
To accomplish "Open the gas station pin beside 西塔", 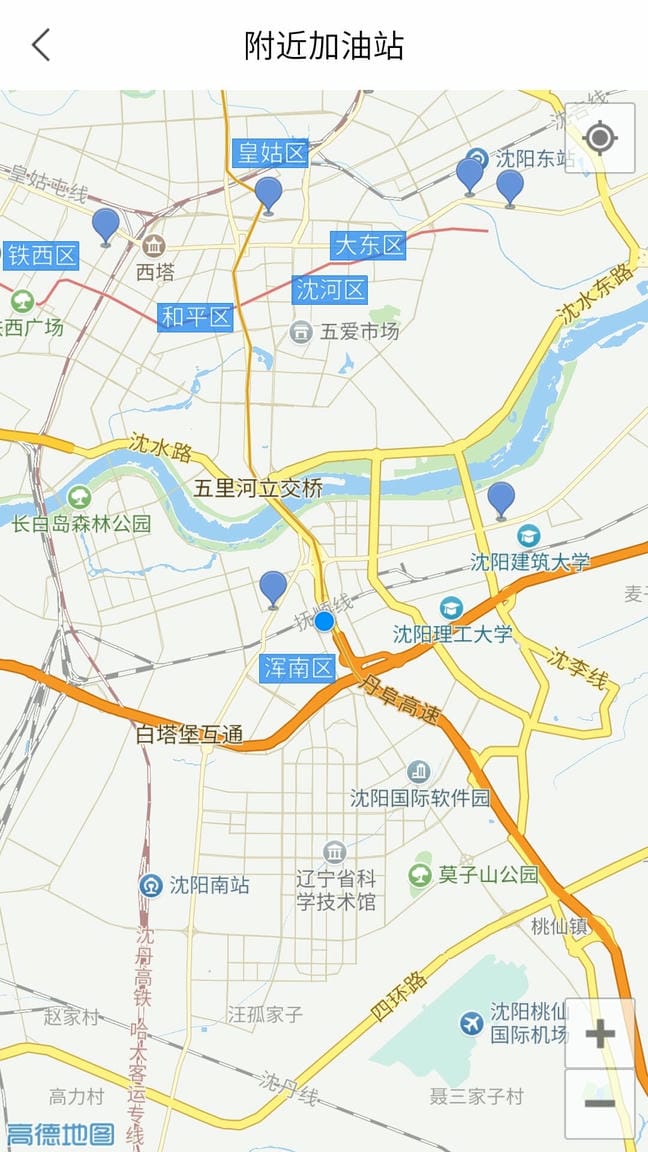I will click(105, 225).
